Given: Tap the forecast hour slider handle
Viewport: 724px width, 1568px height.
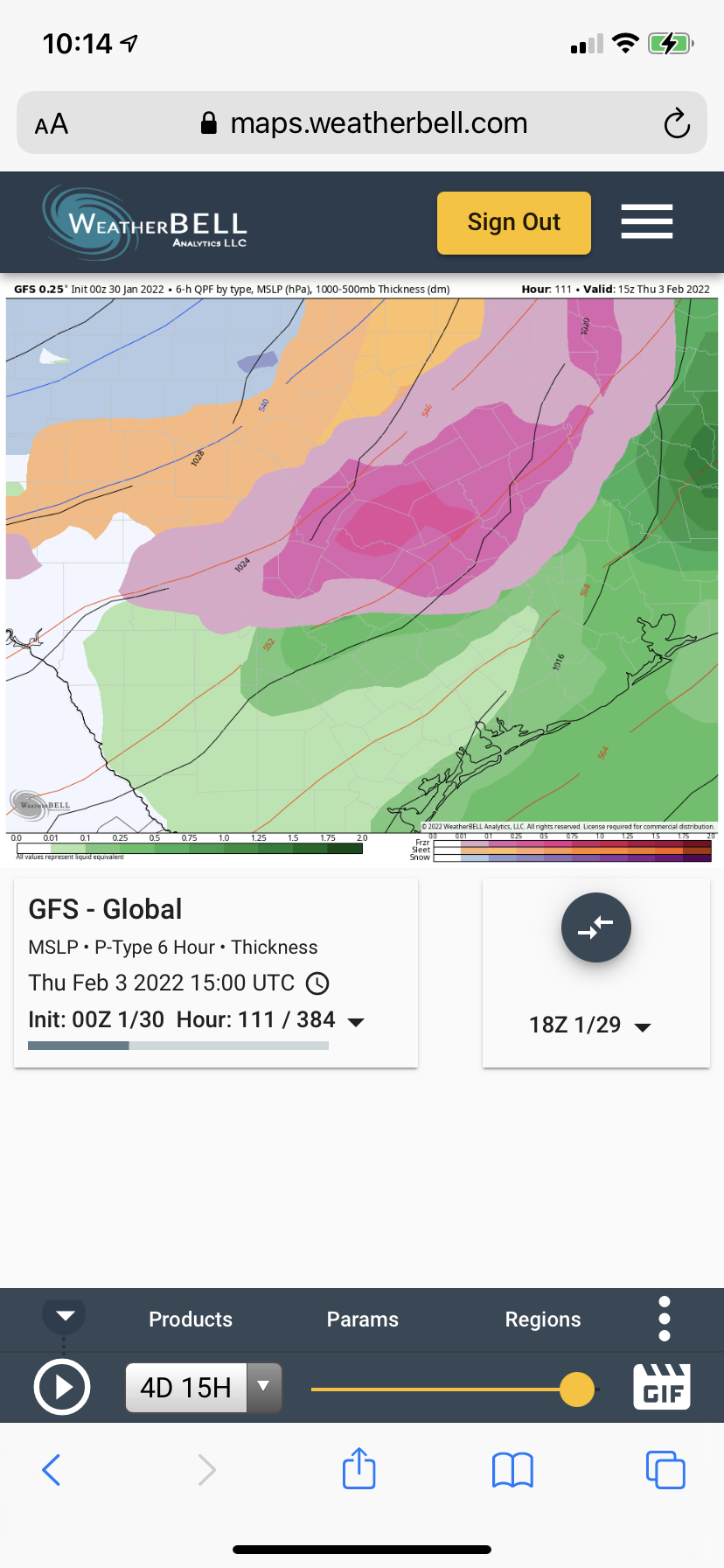Looking at the screenshot, I should tap(576, 1389).
